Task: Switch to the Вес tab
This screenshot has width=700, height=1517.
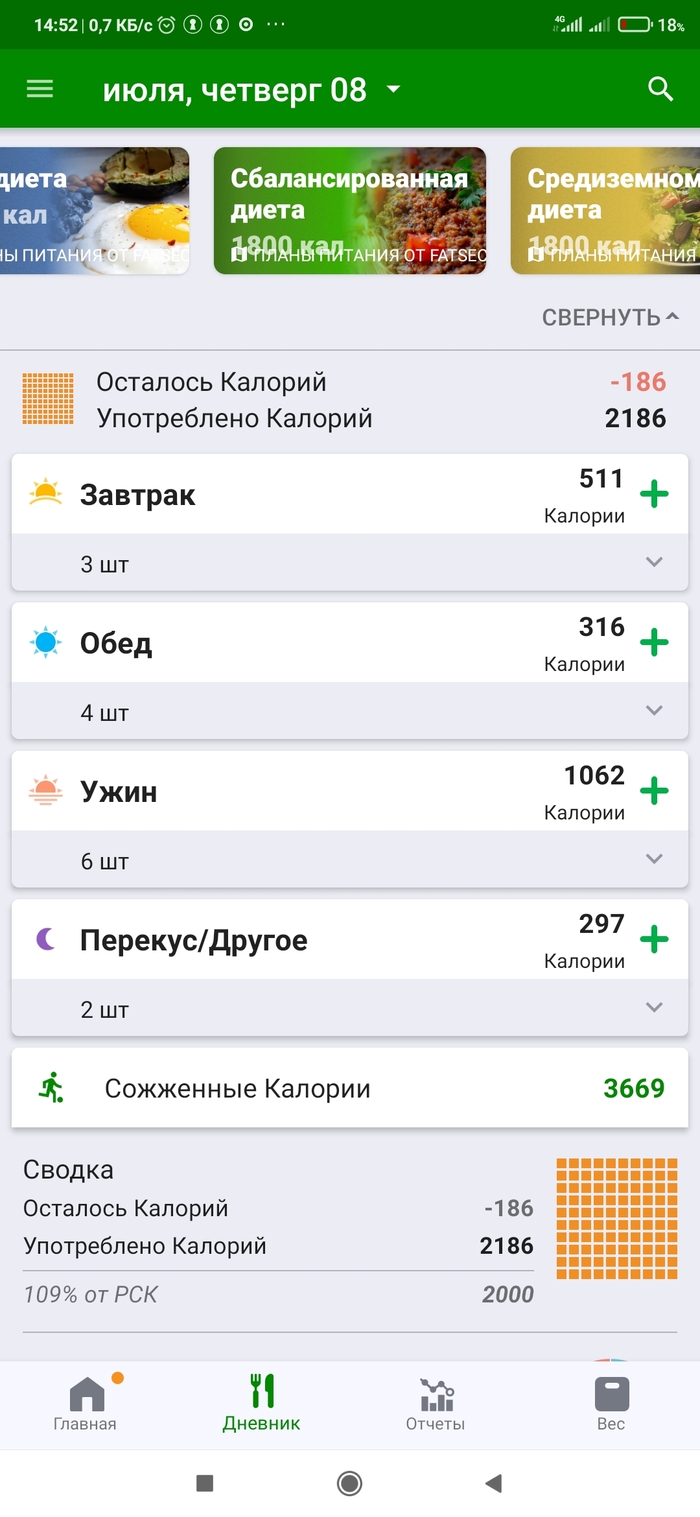Action: (x=611, y=1404)
